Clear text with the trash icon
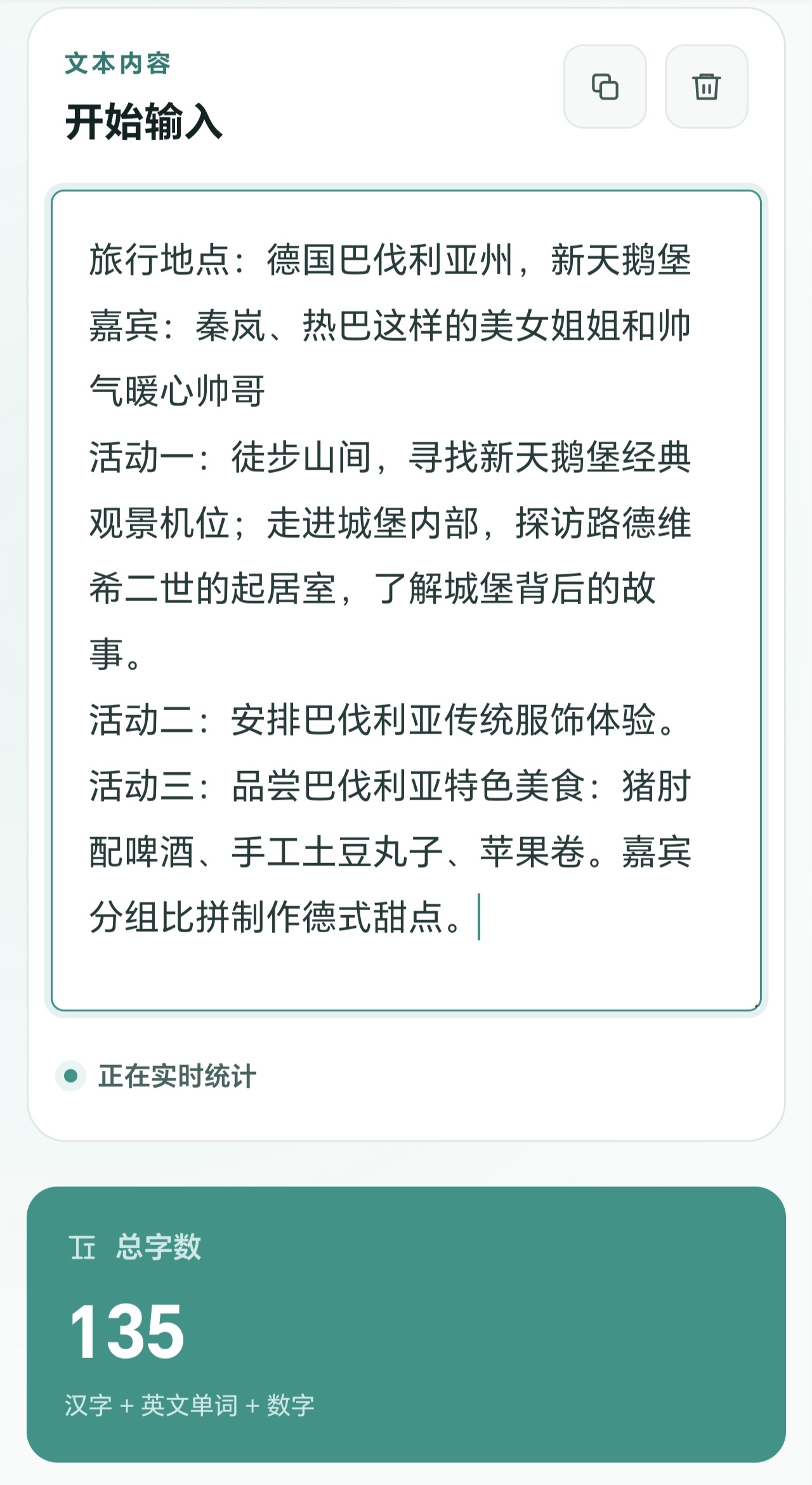The height and width of the screenshot is (1485, 812). 706,86
